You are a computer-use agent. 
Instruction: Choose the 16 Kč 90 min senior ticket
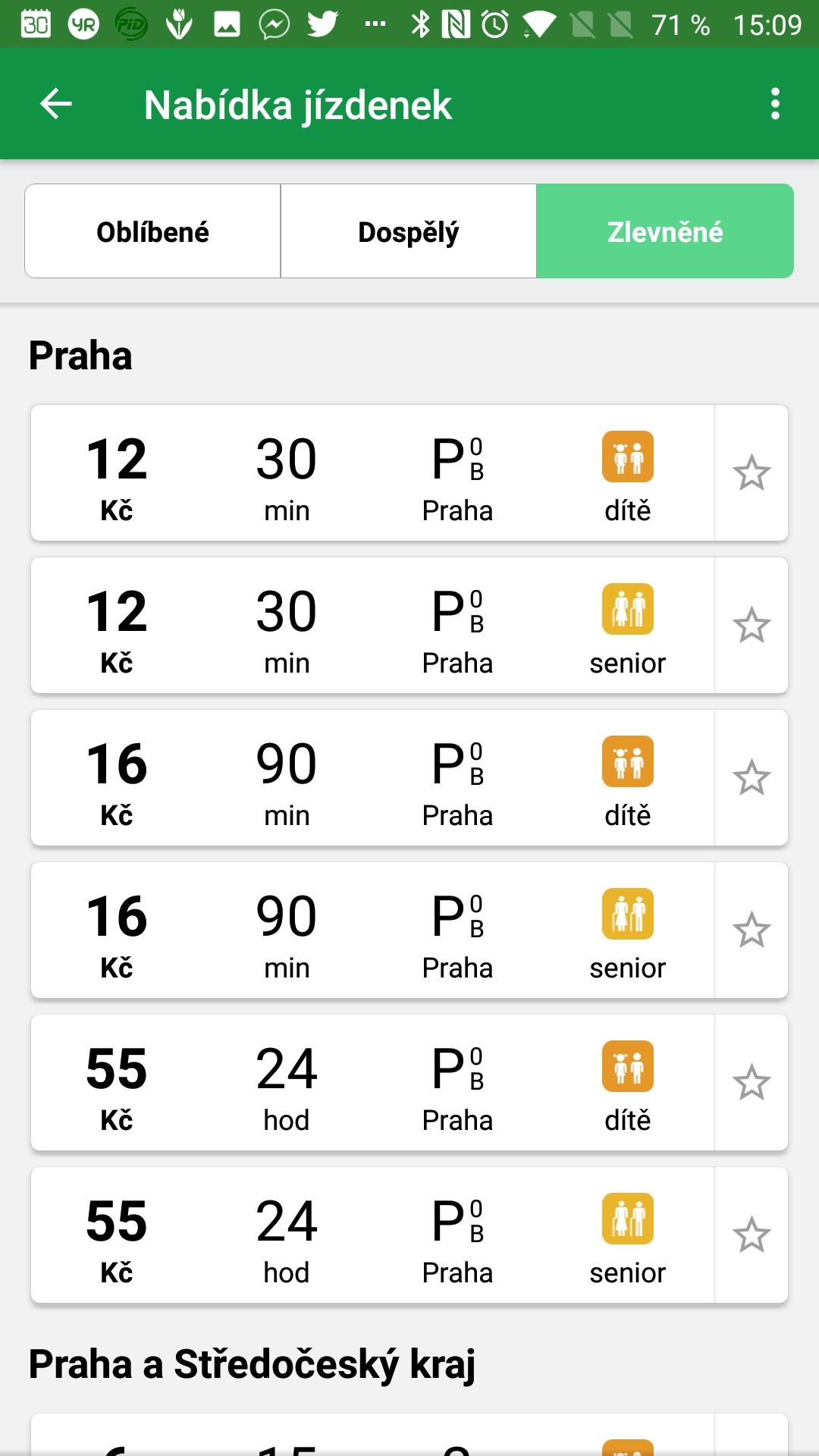[x=372, y=930]
